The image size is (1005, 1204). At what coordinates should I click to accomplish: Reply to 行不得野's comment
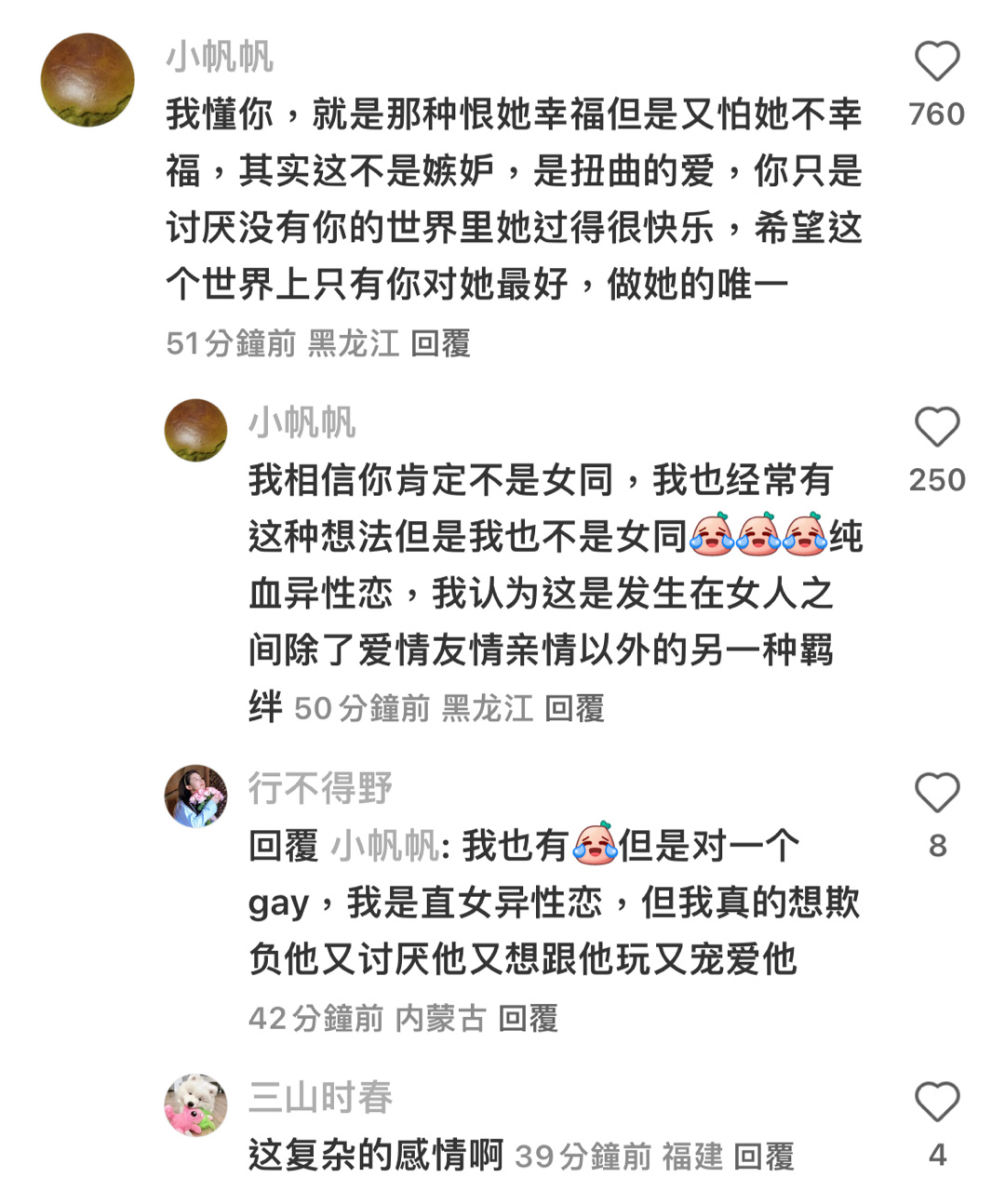(528, 1019)
